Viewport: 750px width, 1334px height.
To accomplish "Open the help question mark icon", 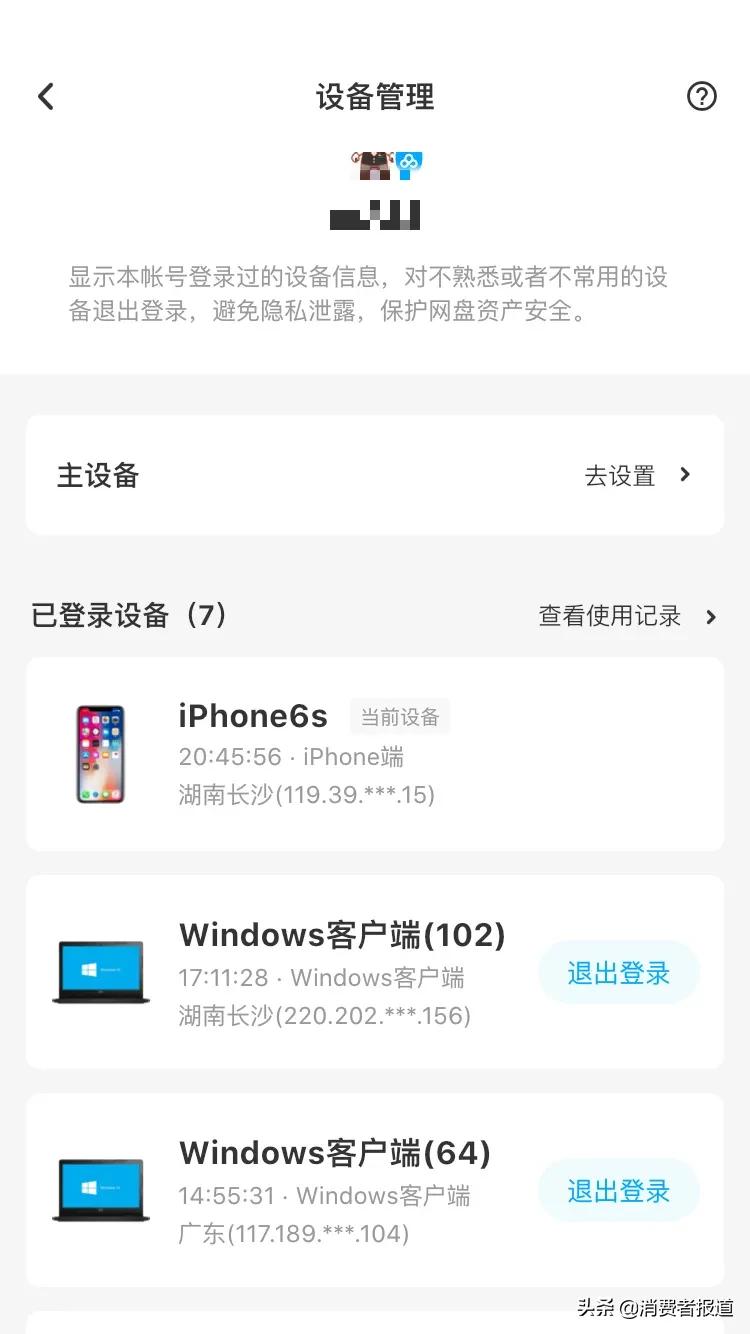I will [x=702, y=96].
